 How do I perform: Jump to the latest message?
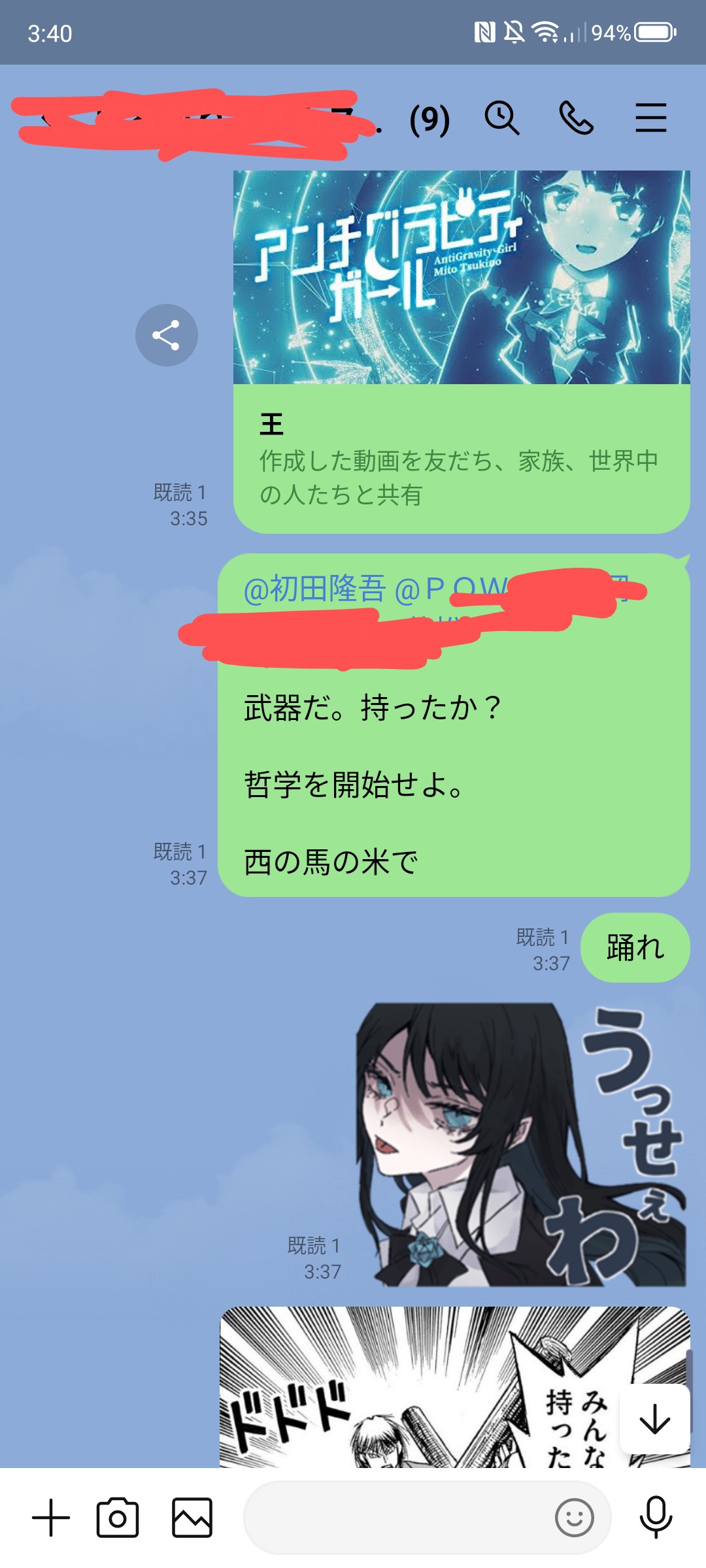[654, 1418]
